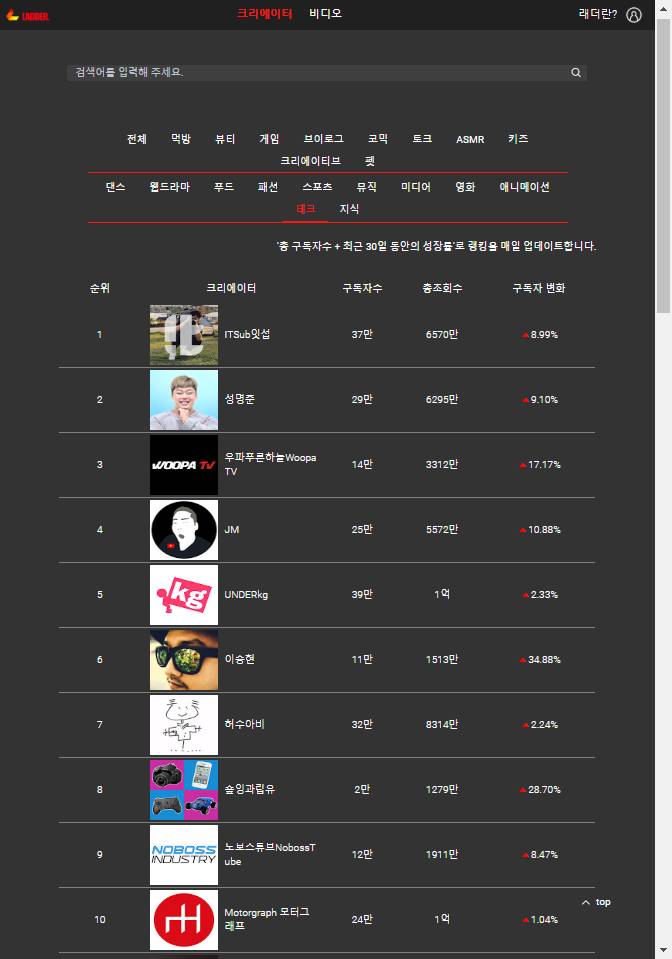
Task: Switch to the 비디오 tab
Action: coord(325,14)
